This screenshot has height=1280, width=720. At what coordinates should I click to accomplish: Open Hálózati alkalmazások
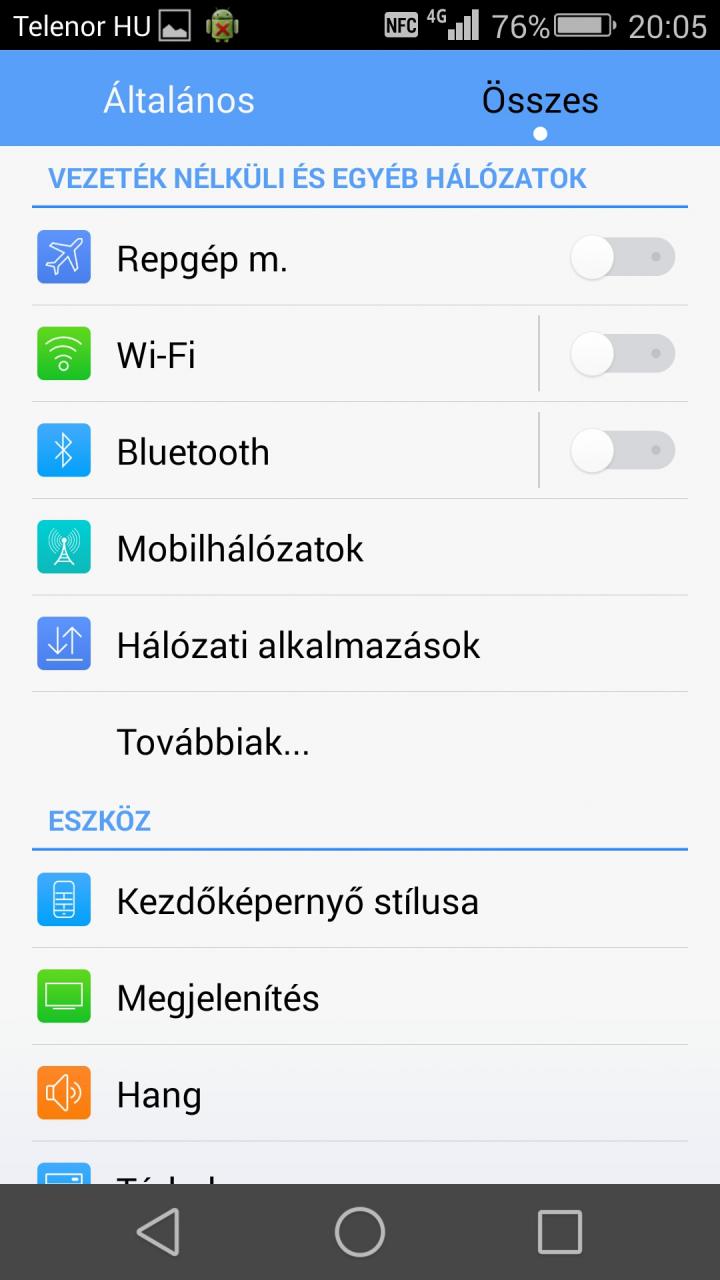(x=360, y=645)
